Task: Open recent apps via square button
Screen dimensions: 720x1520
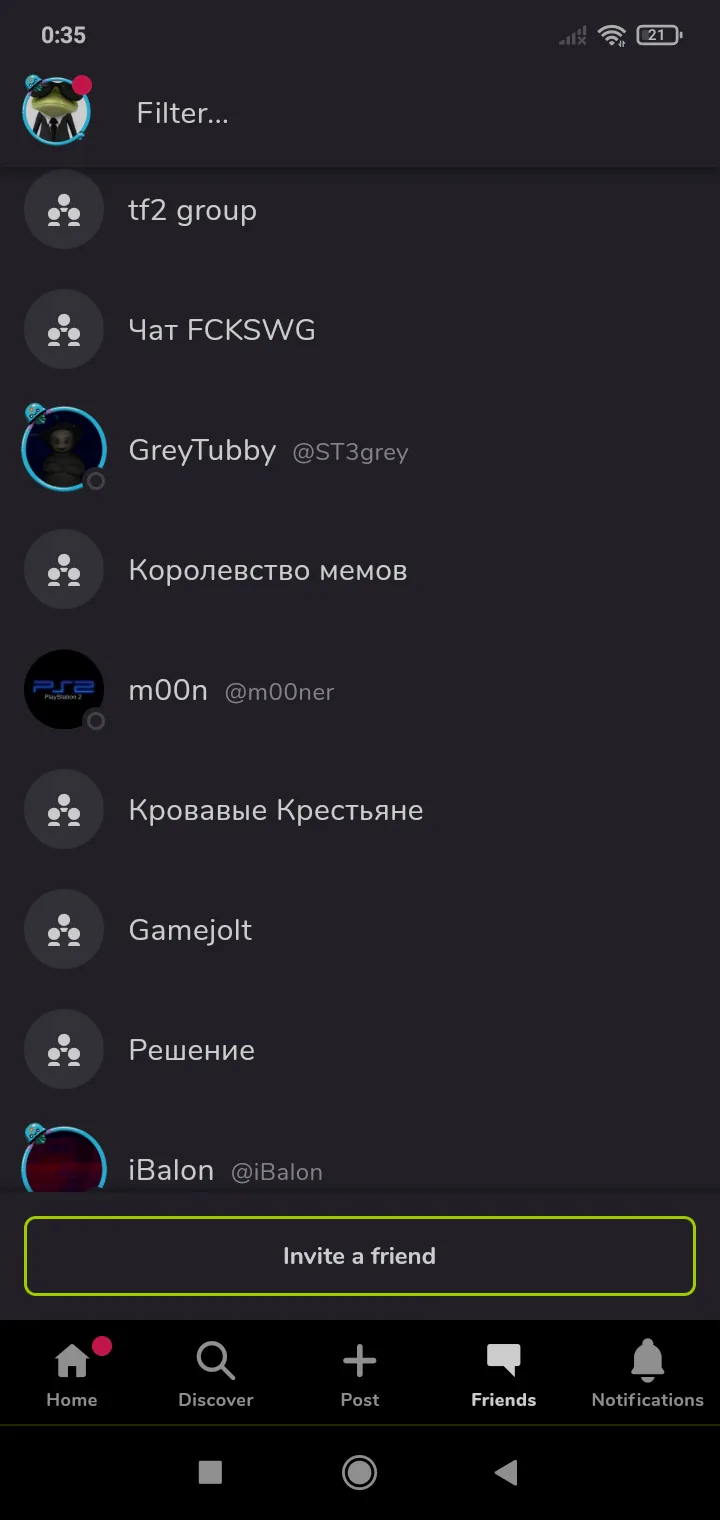Action: click(x=210, y=1472)
